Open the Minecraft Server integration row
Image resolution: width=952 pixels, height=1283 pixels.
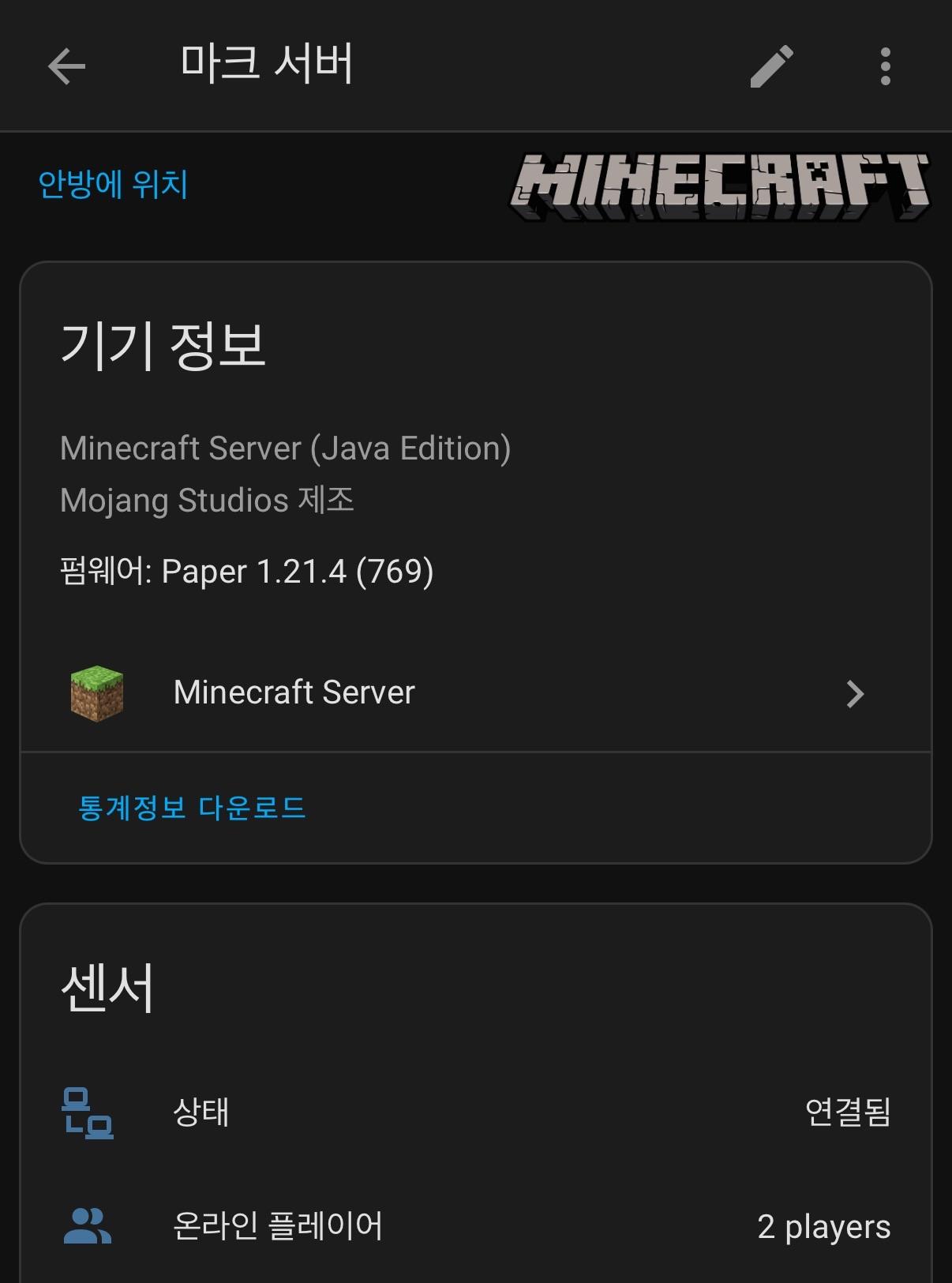point(475,693)
